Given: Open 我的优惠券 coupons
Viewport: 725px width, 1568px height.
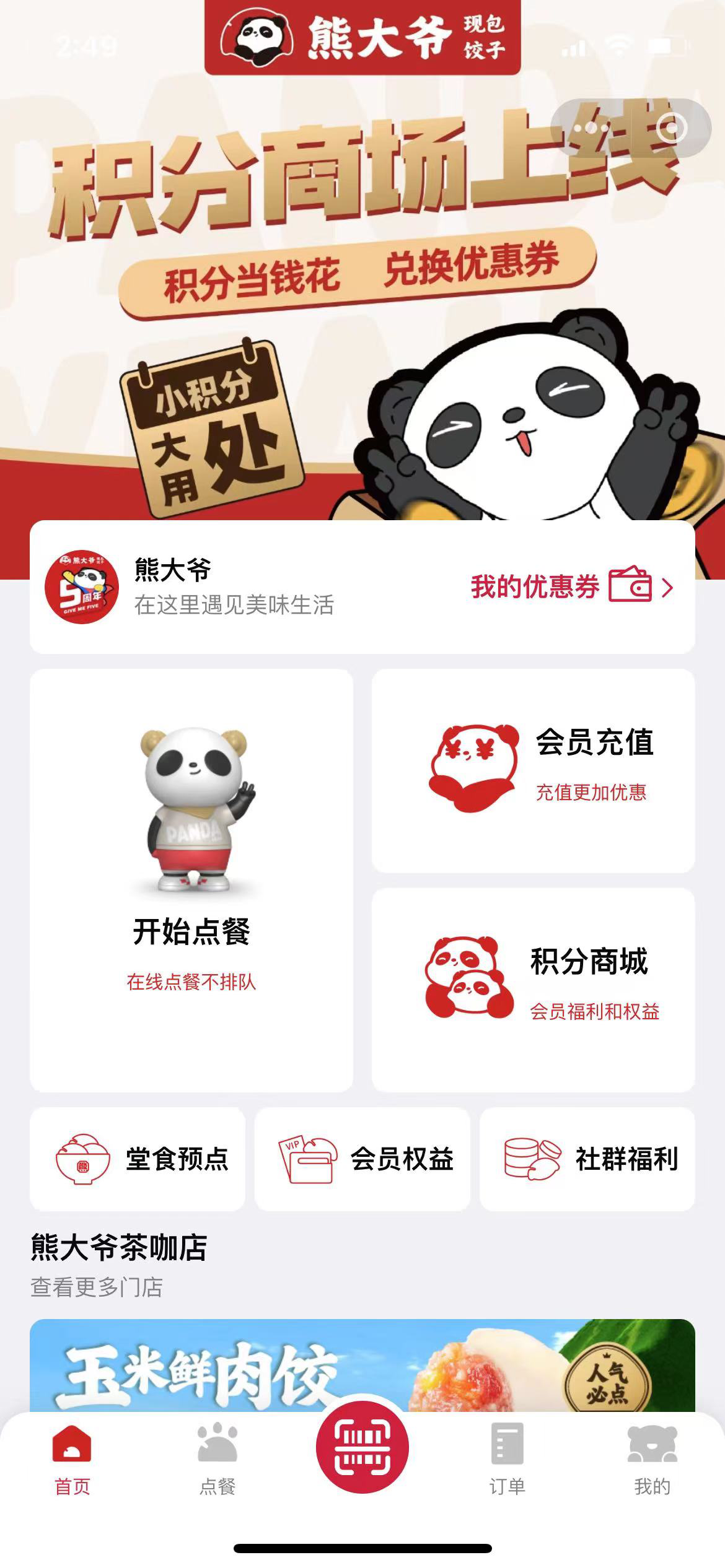Looking at the screenshot, I should 571,586.
